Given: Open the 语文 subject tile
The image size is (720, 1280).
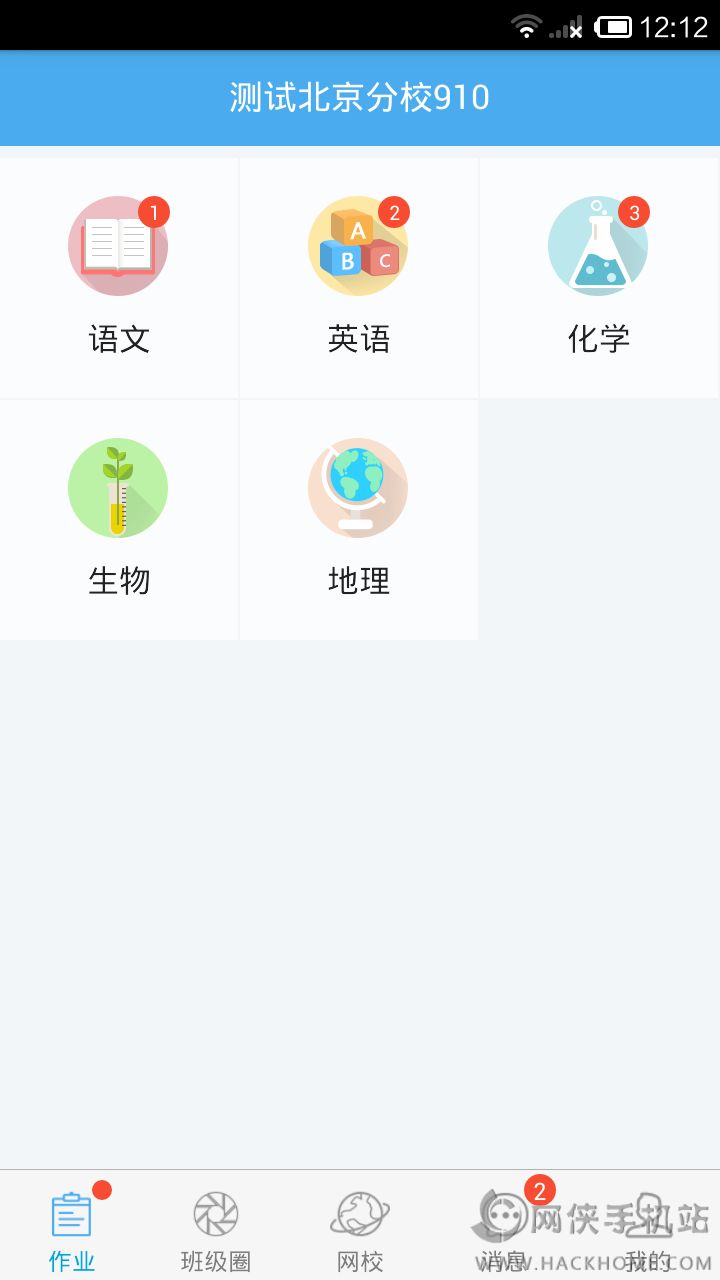Looking at the screenshot, I should (x=119, y=276).
